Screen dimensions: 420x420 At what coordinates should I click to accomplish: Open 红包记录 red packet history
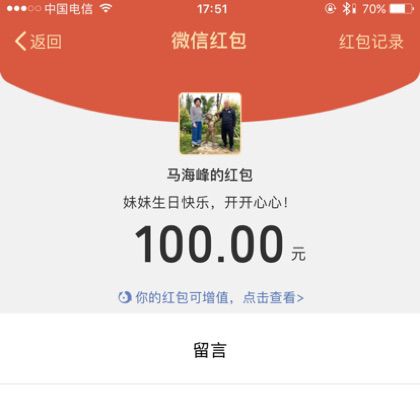tap(371, 42)
